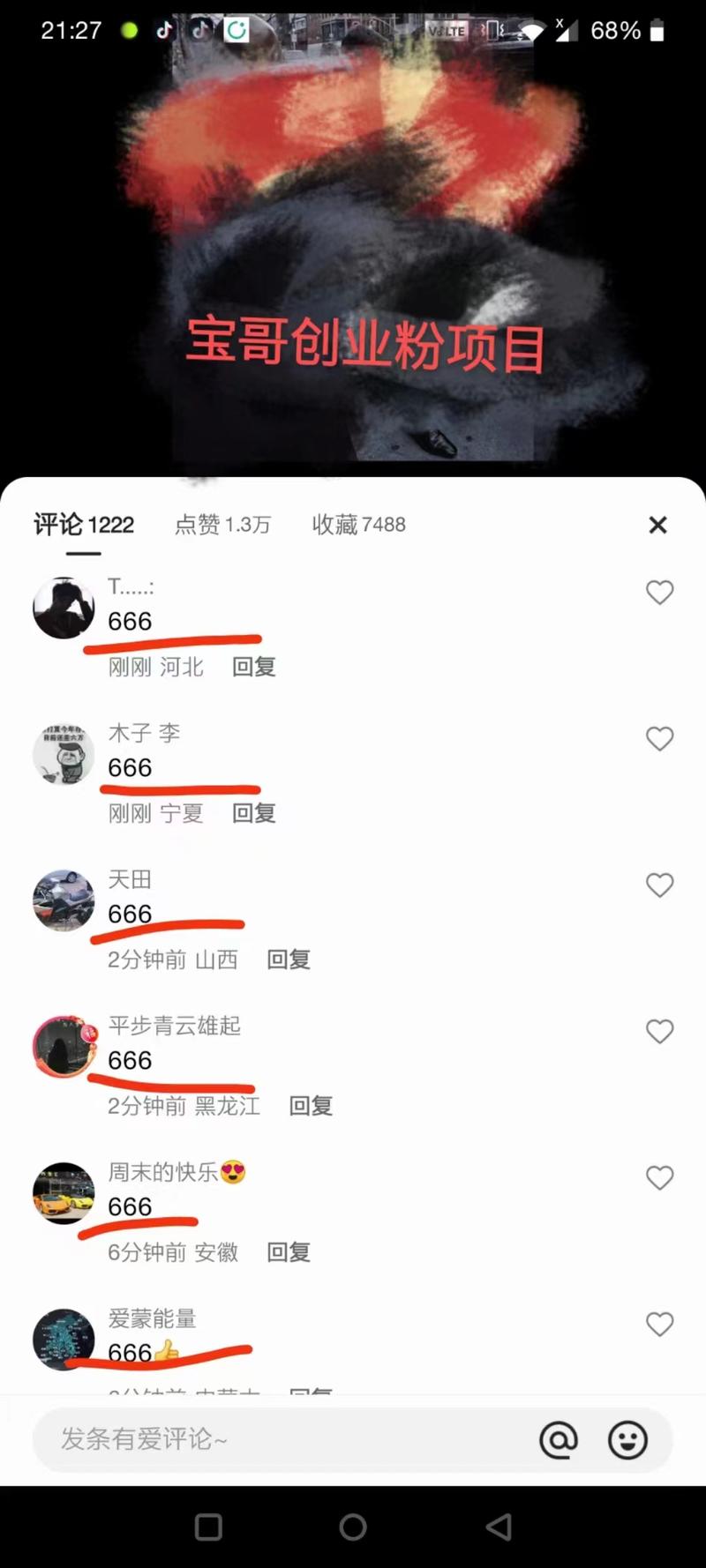Screen dimensions: 706x1568
Task: Click 回复 under 周末的快乐's comment
Action: [x=288, y=1252]
